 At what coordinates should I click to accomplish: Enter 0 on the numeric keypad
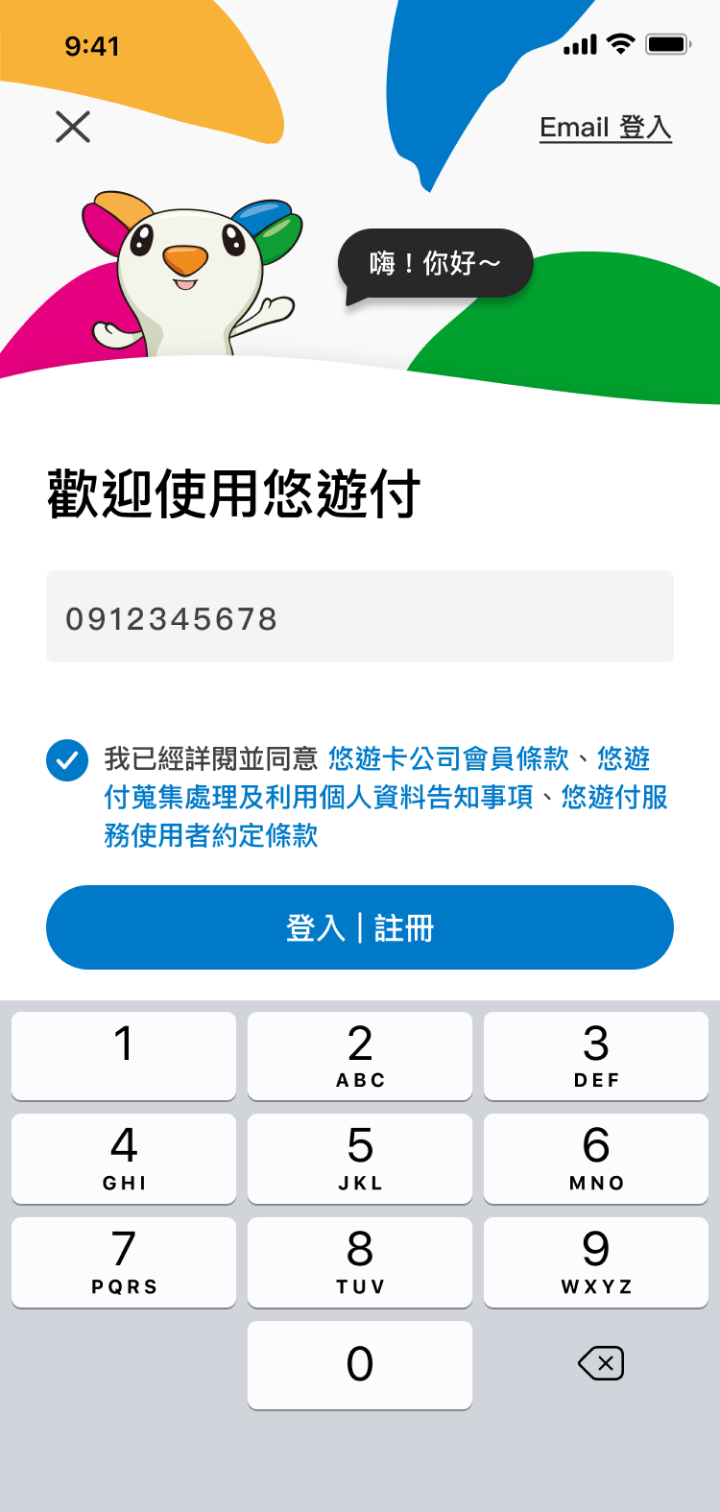[360, 1365]
